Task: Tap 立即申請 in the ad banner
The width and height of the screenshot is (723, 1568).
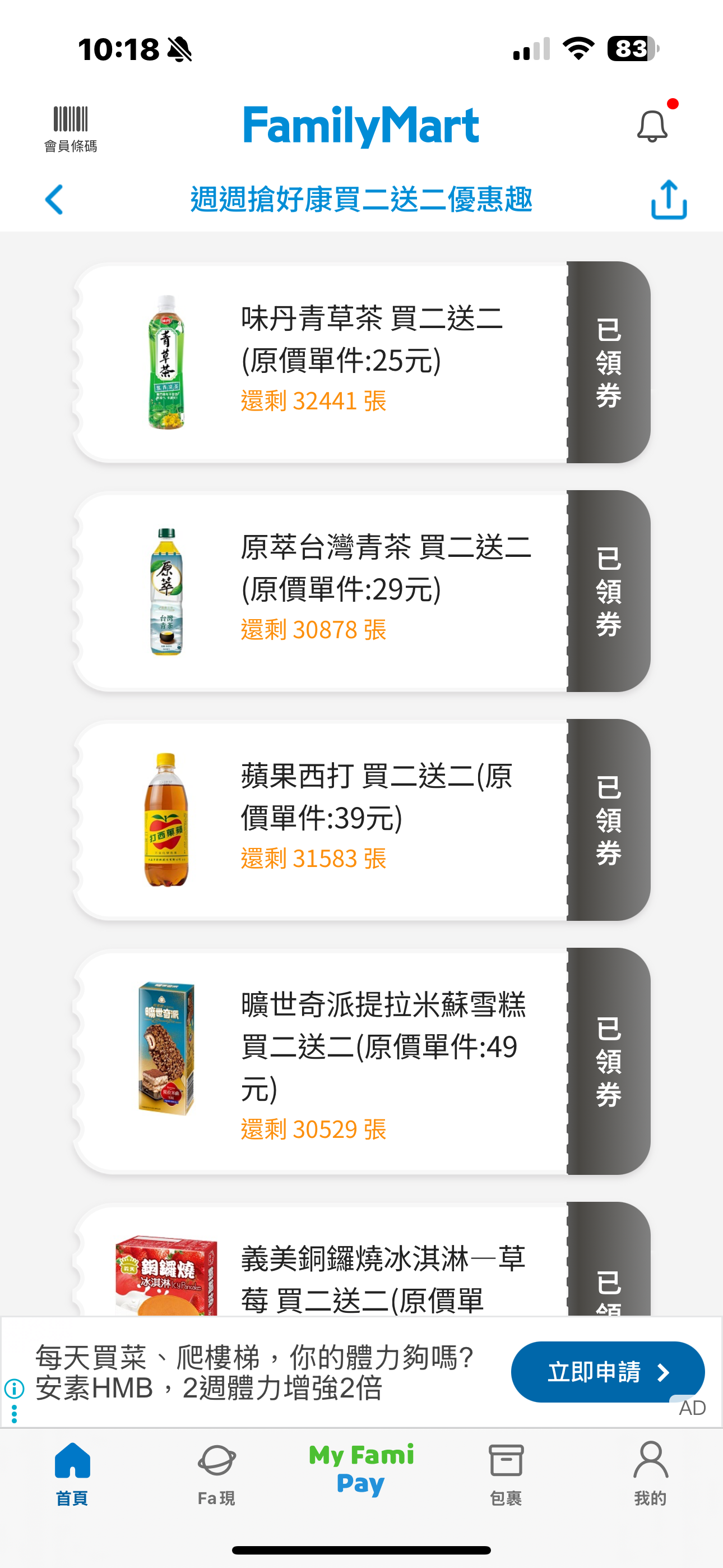Action: pyautogui.click(x=608, y=1372)
